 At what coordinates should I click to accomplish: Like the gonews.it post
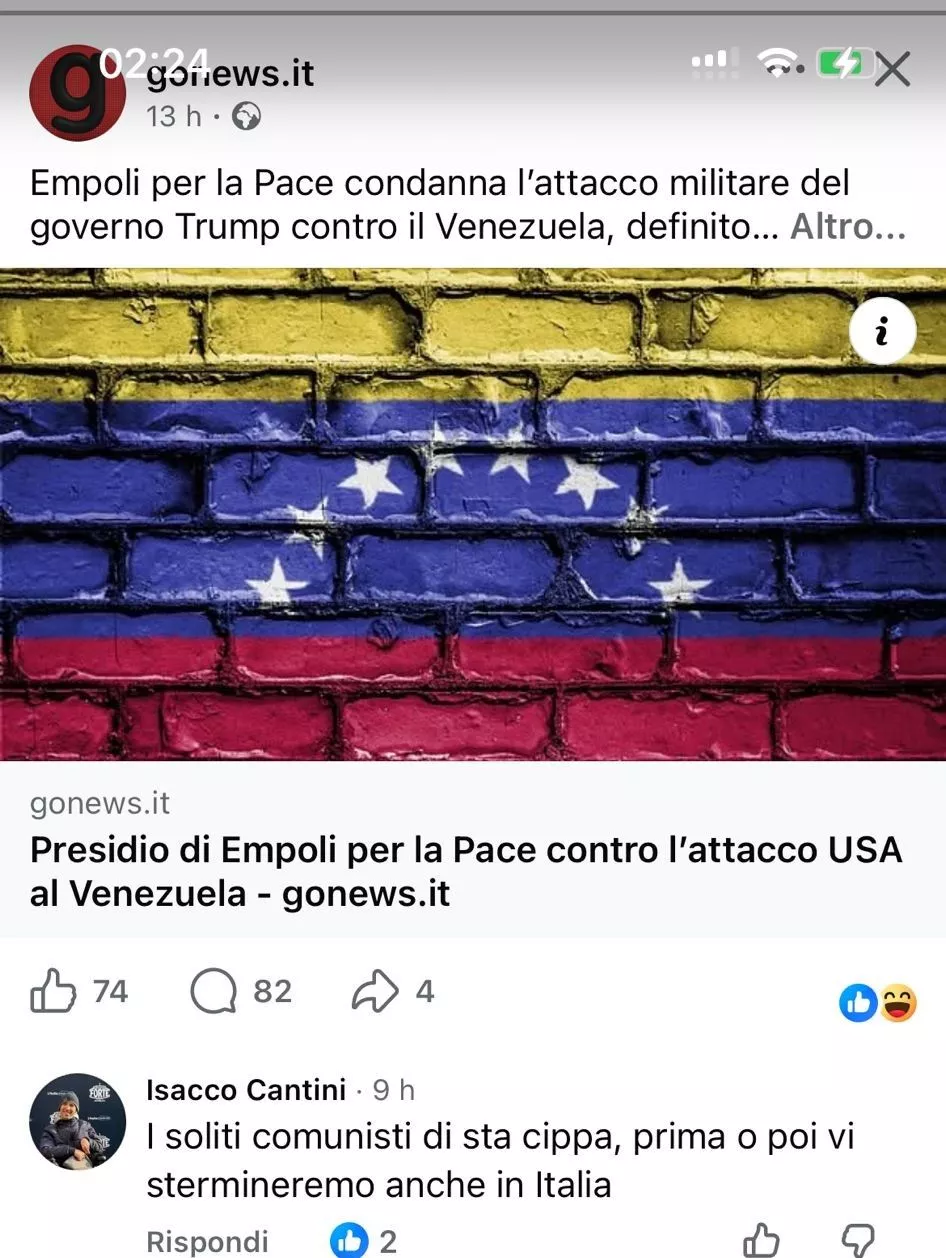pos(54,992)
